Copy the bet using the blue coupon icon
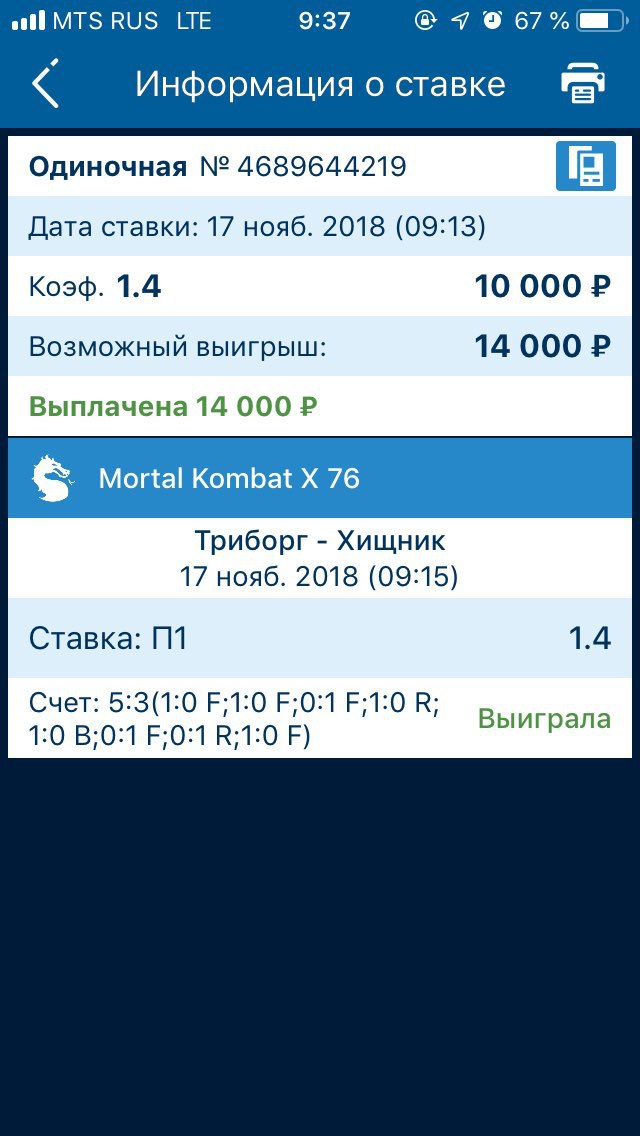The width and height of the screenshot is (640, 1136). pyautogui.click(x=586, y=166)
